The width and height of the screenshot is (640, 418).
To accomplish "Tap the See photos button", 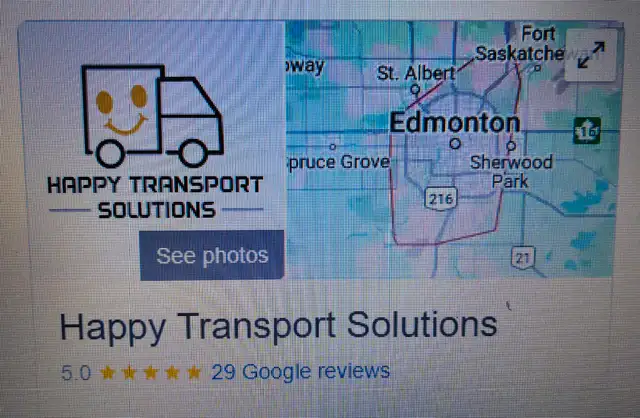I will (x=212, y=255).
